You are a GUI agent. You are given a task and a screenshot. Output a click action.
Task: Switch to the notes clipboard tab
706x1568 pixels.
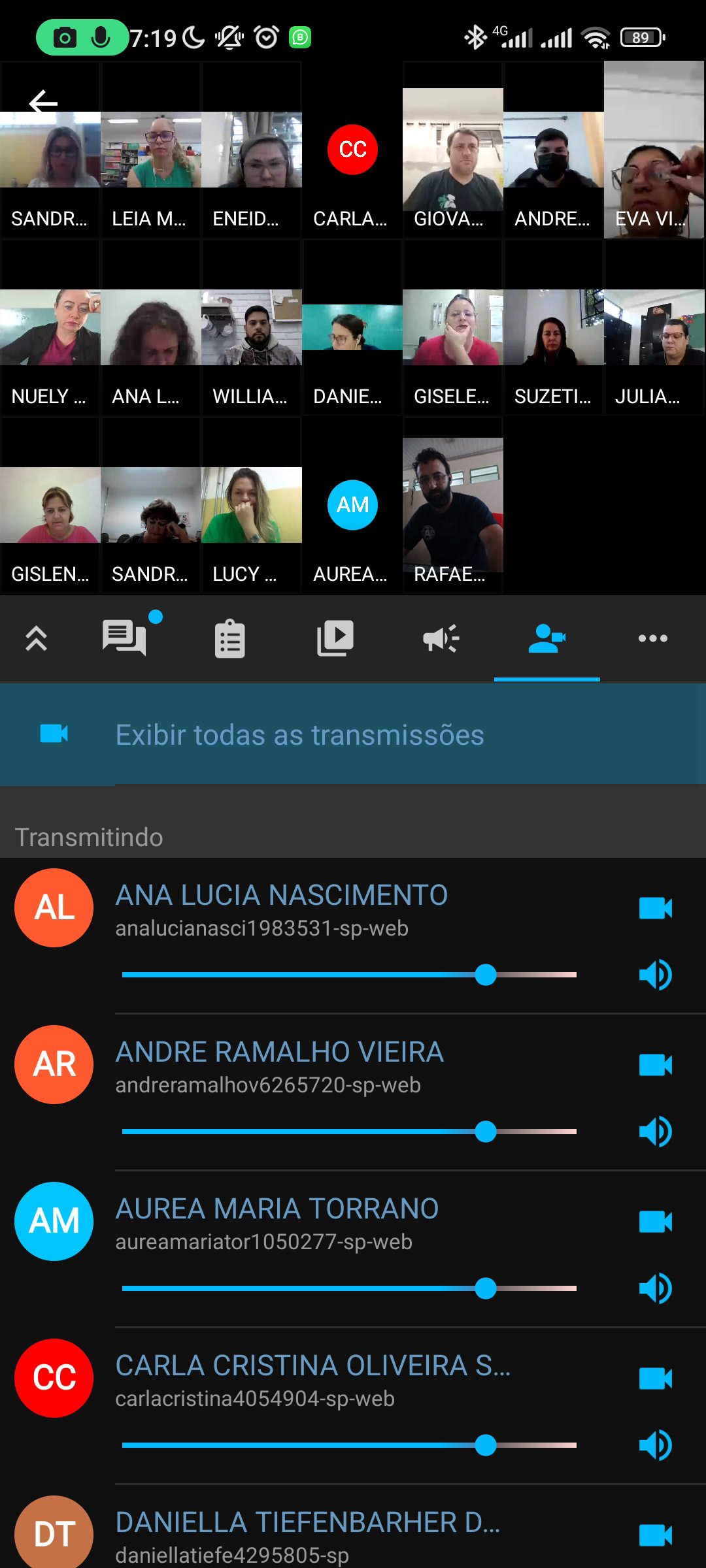click(230, 638)
